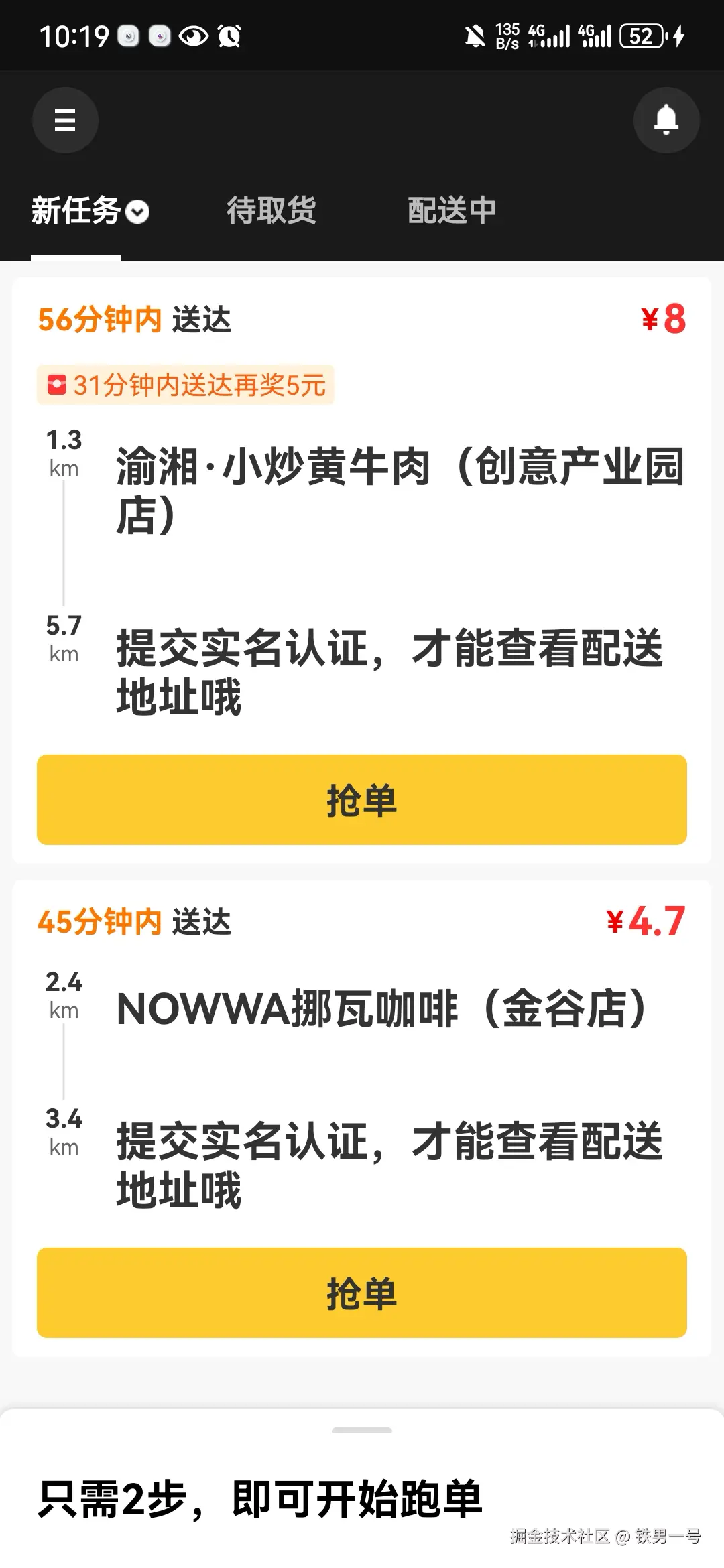The image size is (724, 1568).
Task: Tap 抢单 on the NOWWA coffee order
Action: tap(362, 1293)
